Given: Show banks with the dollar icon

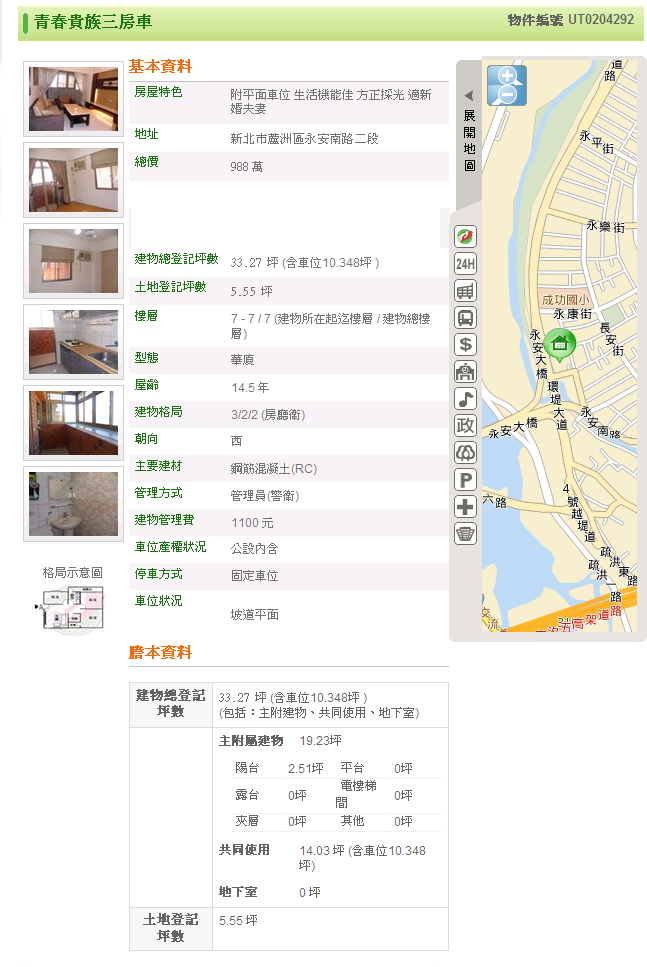Looking at the screenshot, I should 465,345.
